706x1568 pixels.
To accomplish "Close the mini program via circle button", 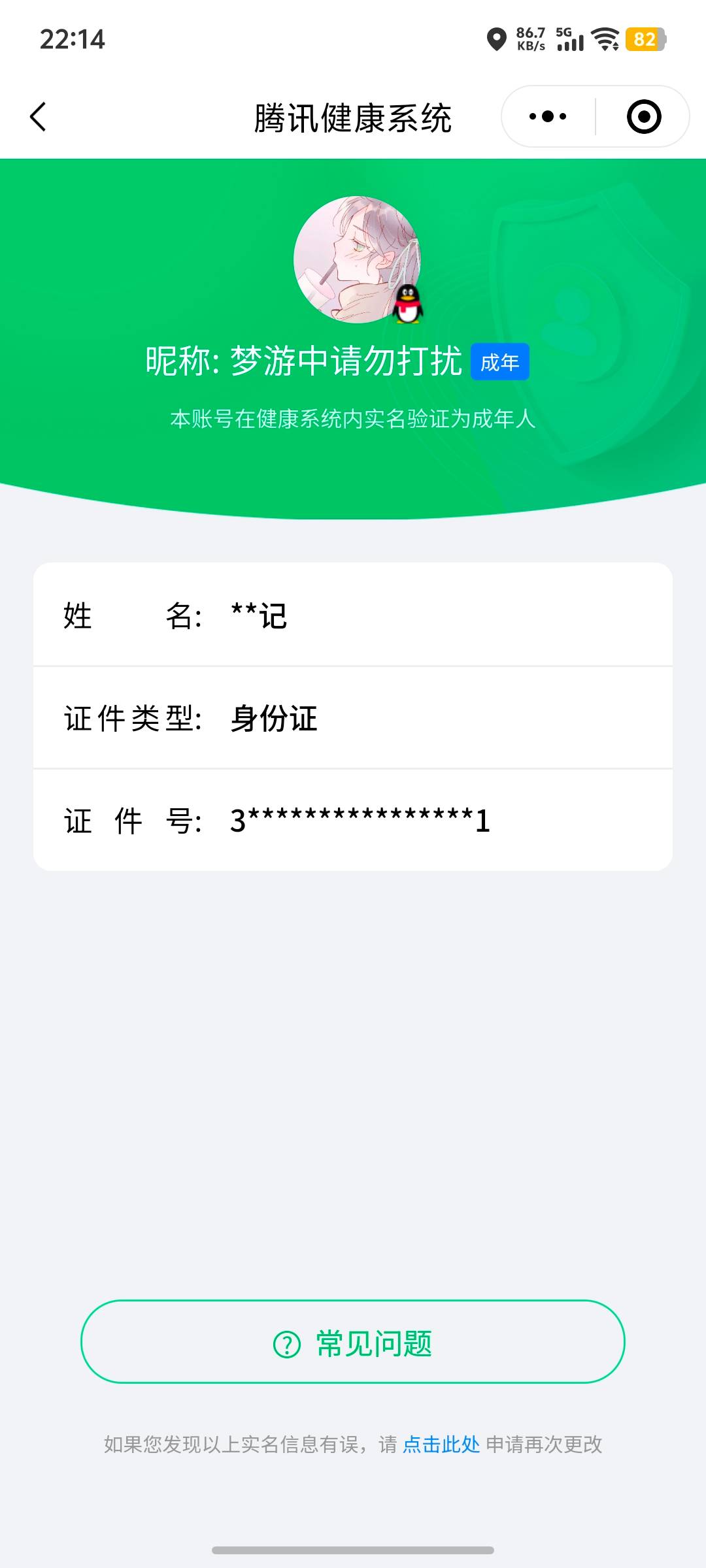I will coord(644,116).
